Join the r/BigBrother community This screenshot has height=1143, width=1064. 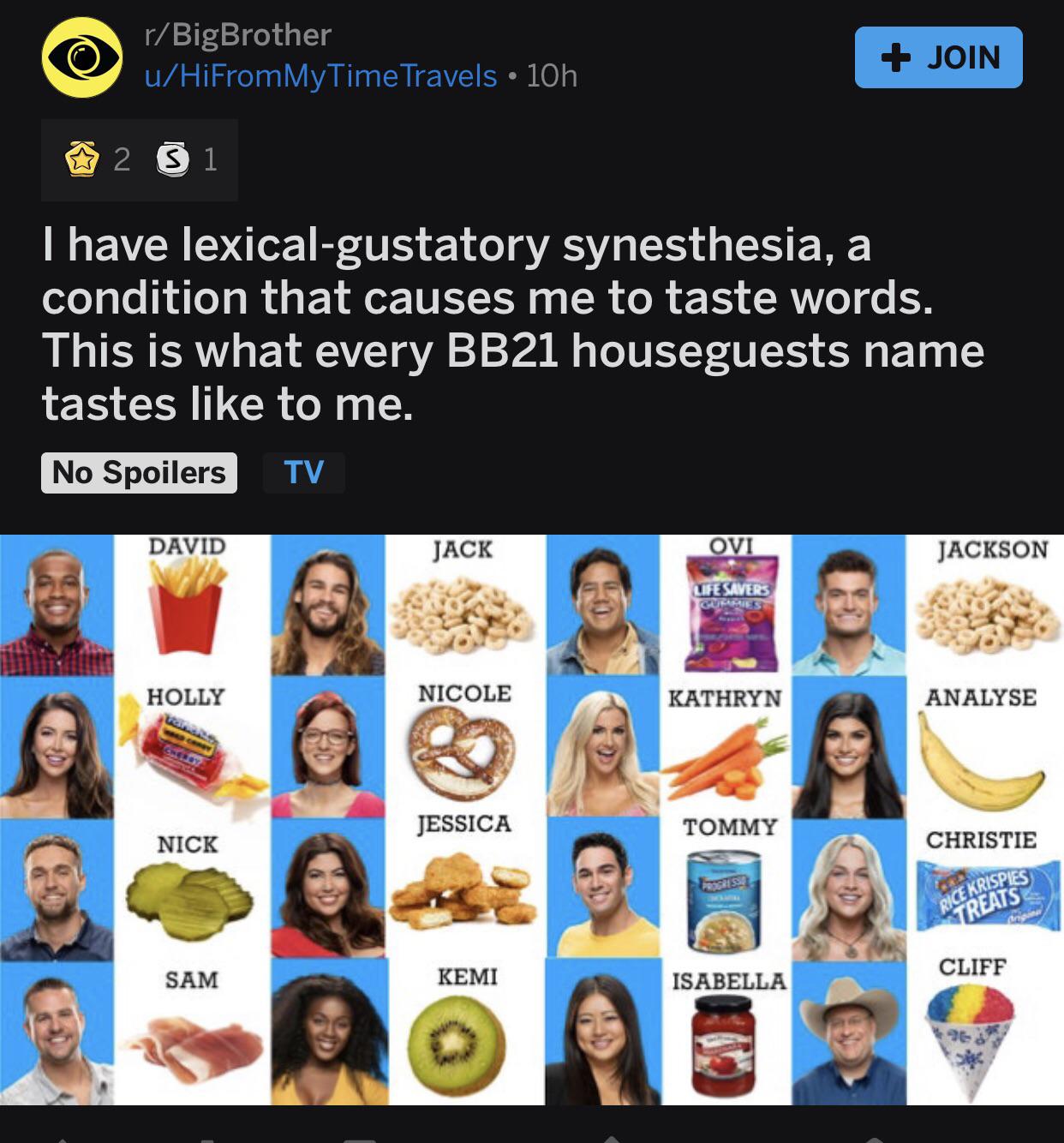pos(938,57)
